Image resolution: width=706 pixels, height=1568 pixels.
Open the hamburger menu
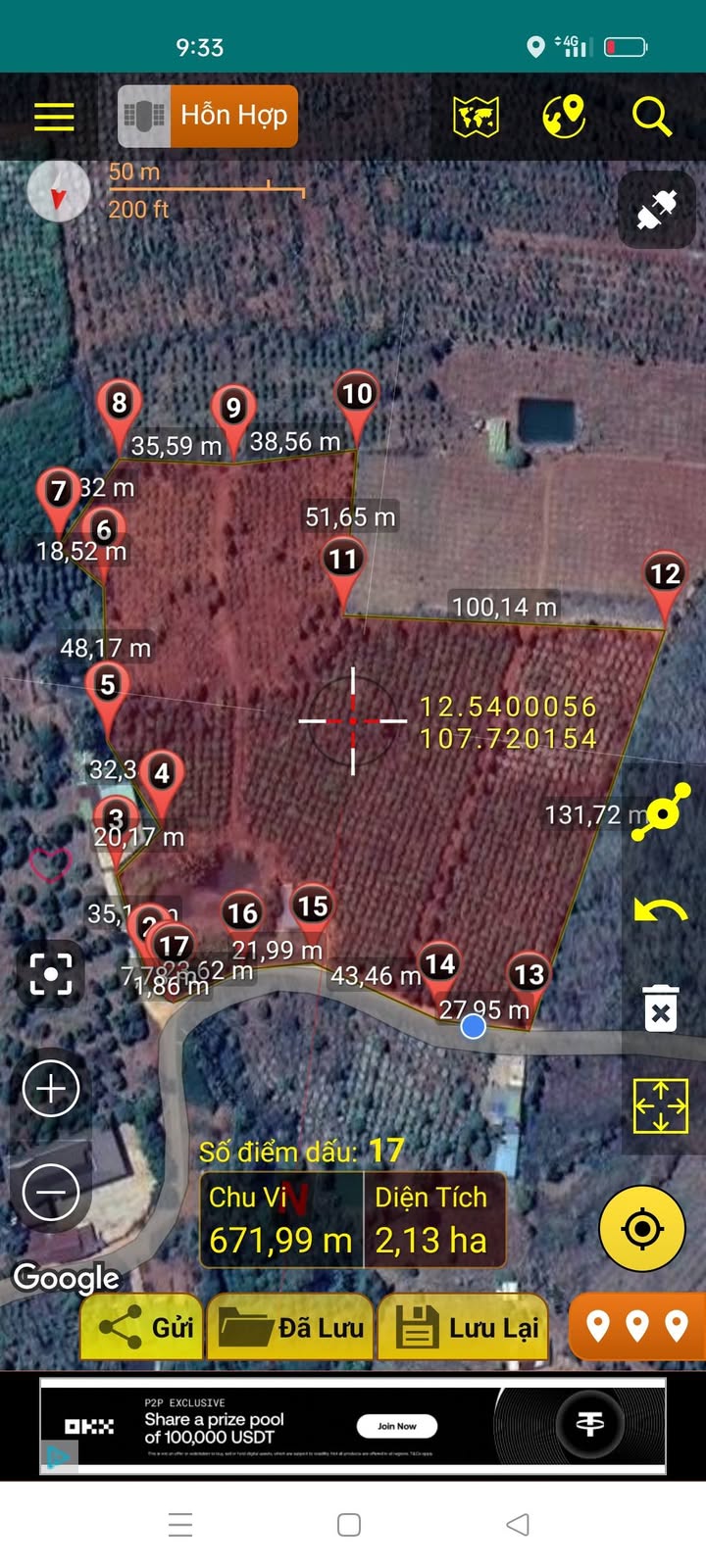pos(54,117)
